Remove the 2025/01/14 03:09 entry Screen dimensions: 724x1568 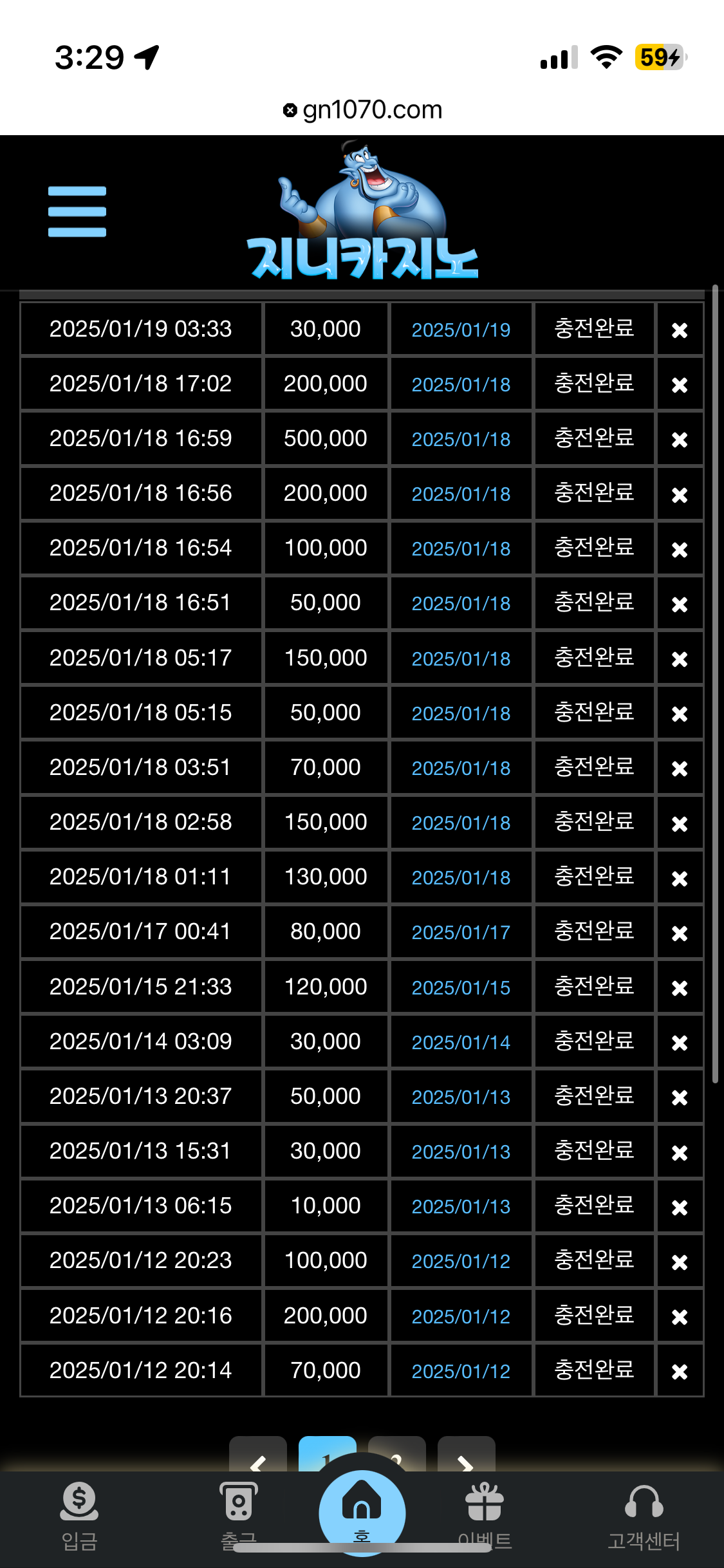pos(680,1042)
